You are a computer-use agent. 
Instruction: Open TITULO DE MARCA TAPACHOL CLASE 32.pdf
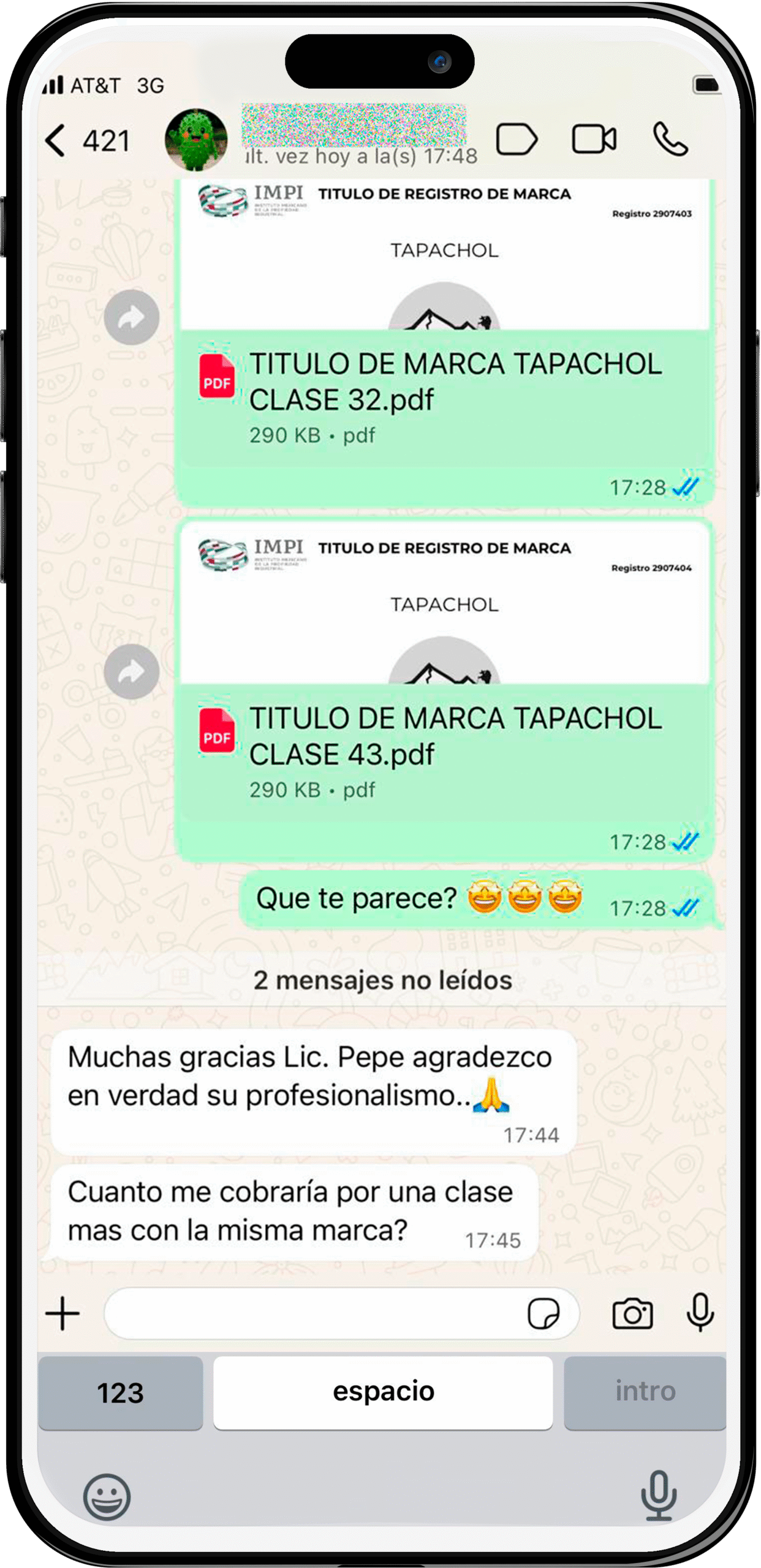(444, 392)
